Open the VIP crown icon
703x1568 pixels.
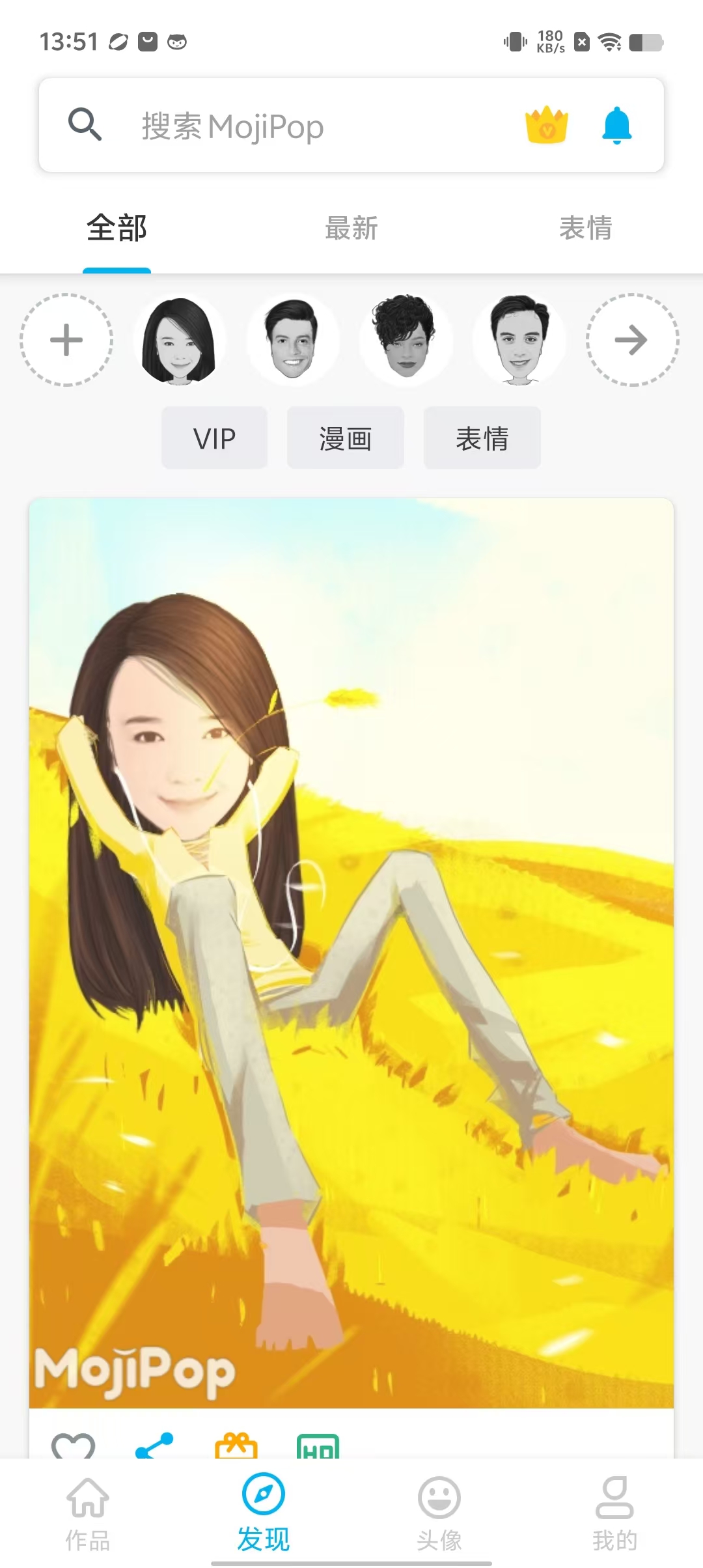coord(546,124)
